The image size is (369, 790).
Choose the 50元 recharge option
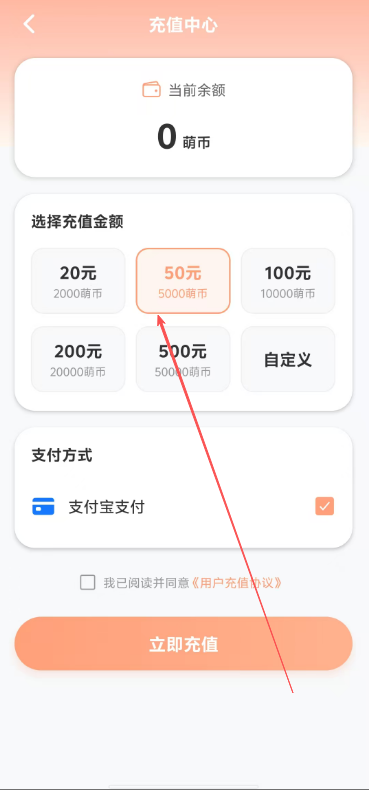[183, 281]
